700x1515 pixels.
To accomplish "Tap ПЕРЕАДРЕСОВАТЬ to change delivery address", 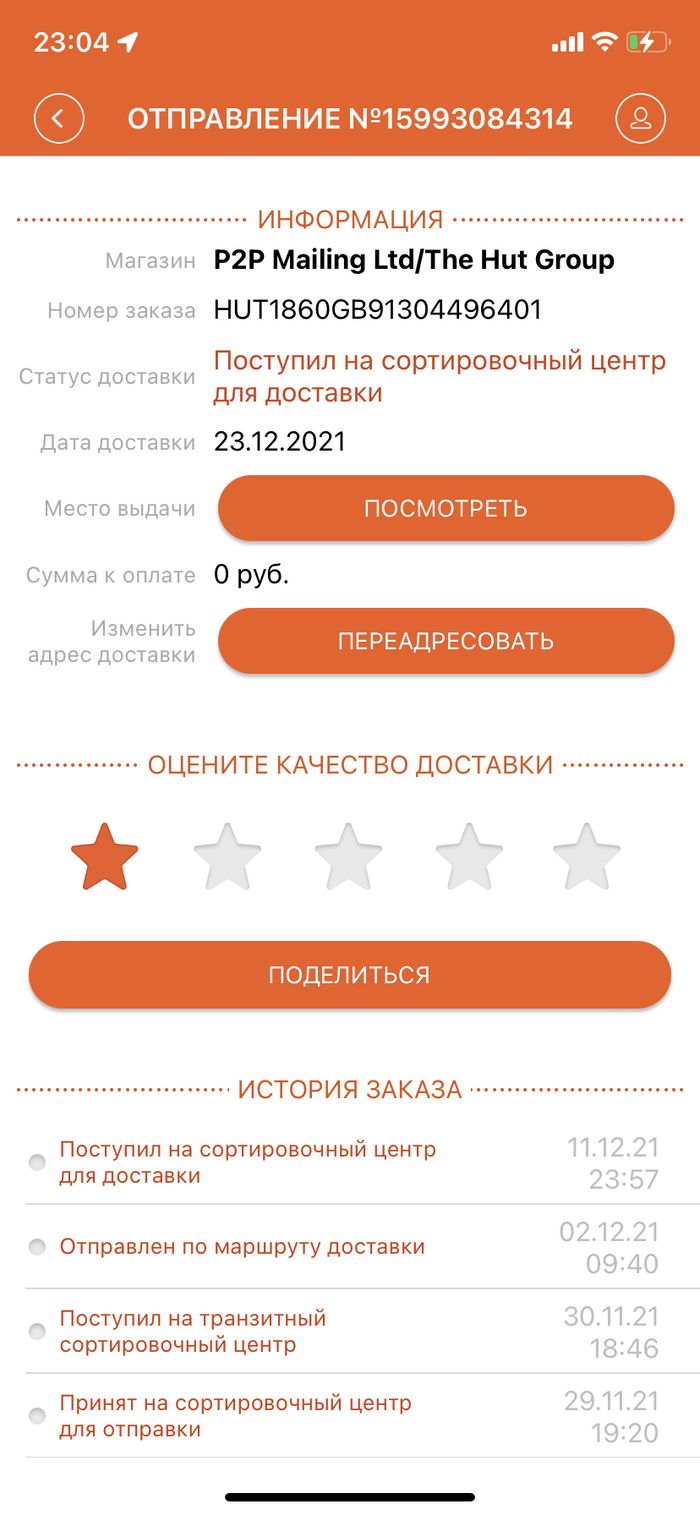I will pyautogui.click(x=446, y=641).
